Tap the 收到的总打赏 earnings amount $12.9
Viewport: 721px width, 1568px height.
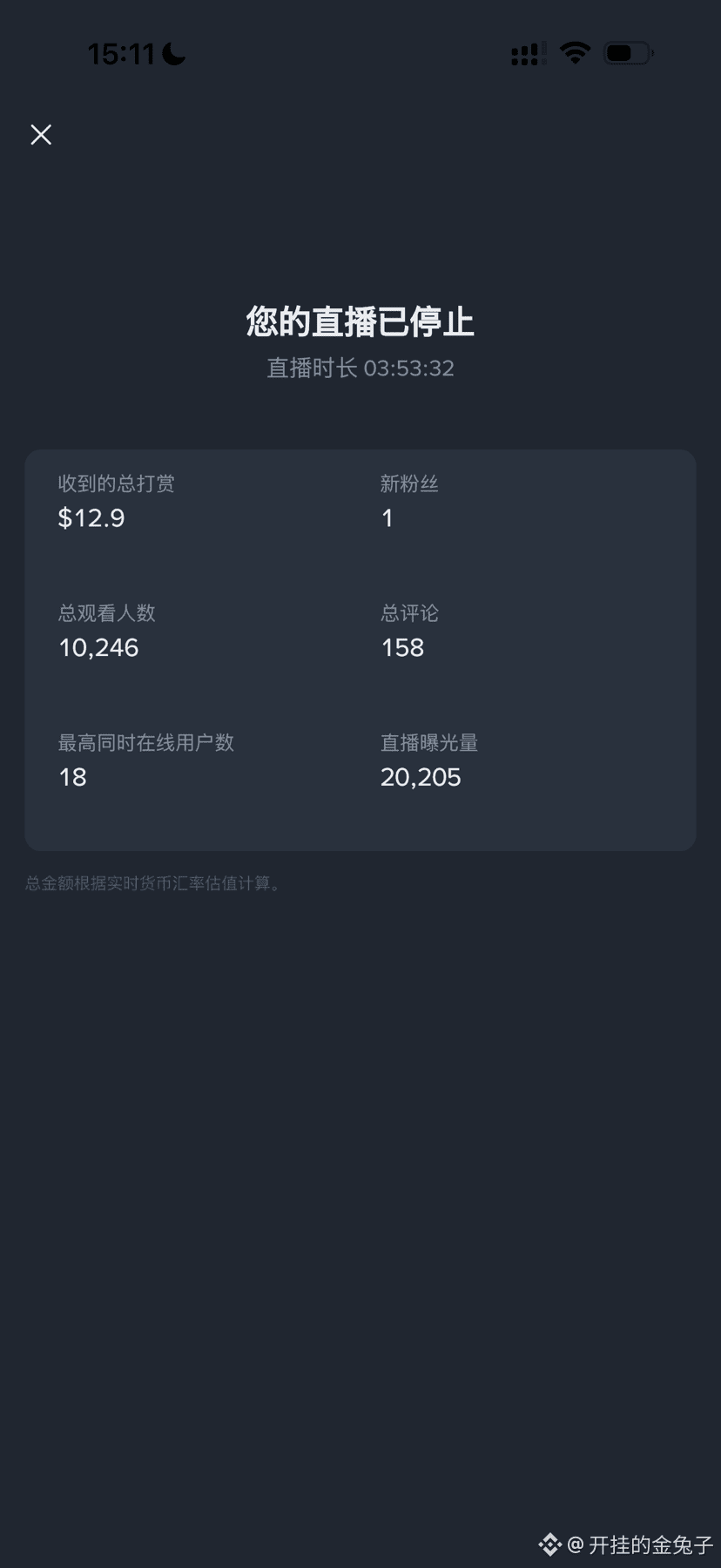(x=91, y=517)
